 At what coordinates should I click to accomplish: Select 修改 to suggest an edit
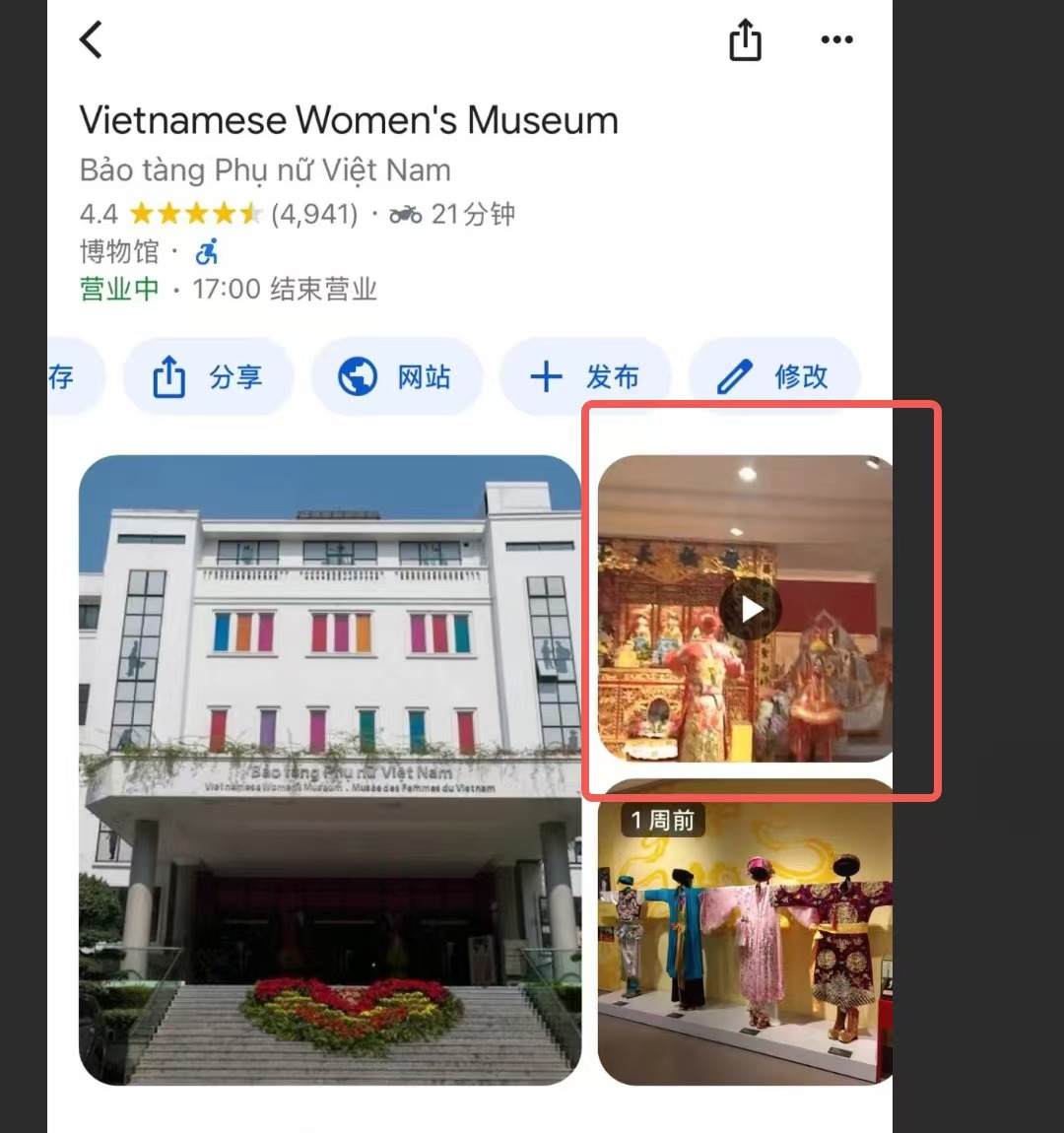click(x=774, y=376)
